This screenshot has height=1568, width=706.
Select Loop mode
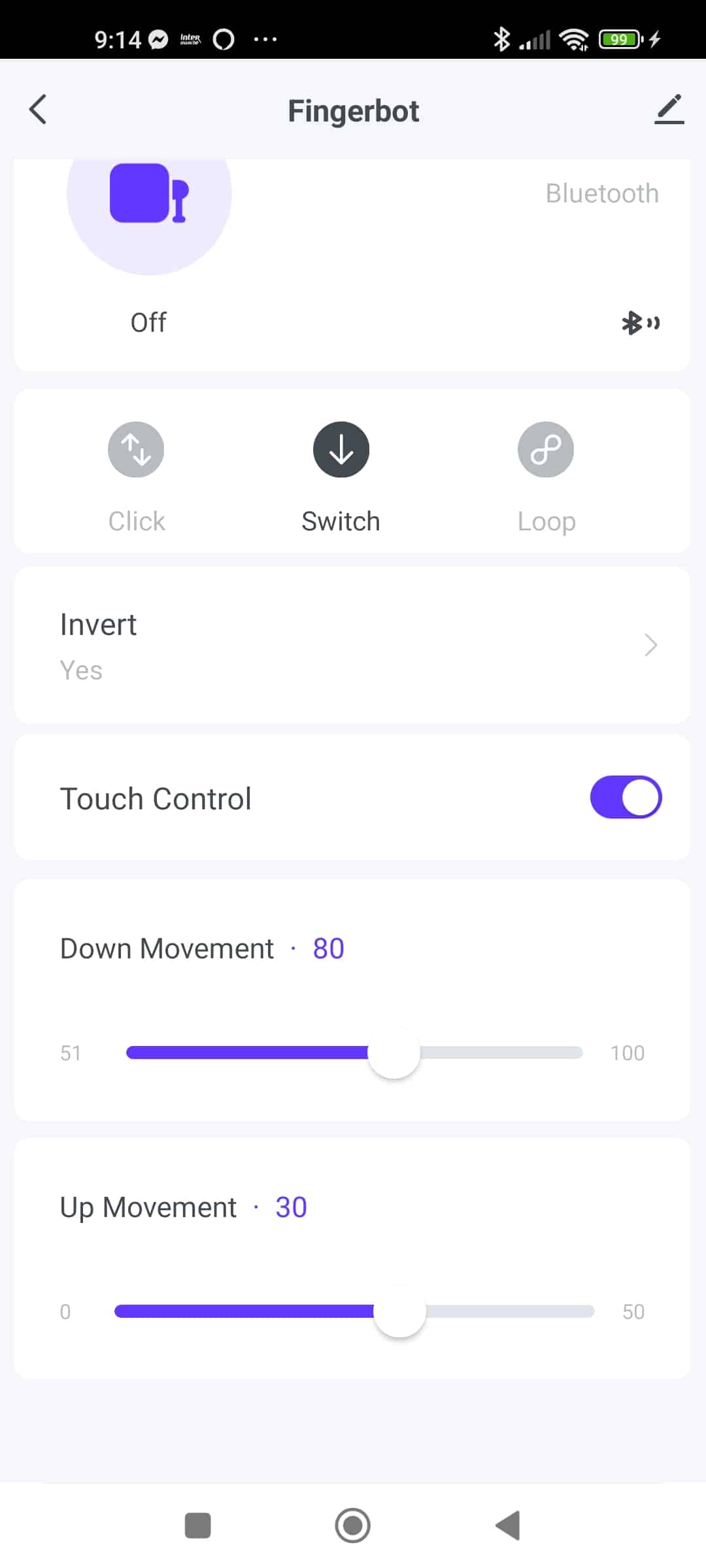coord(546,478)
